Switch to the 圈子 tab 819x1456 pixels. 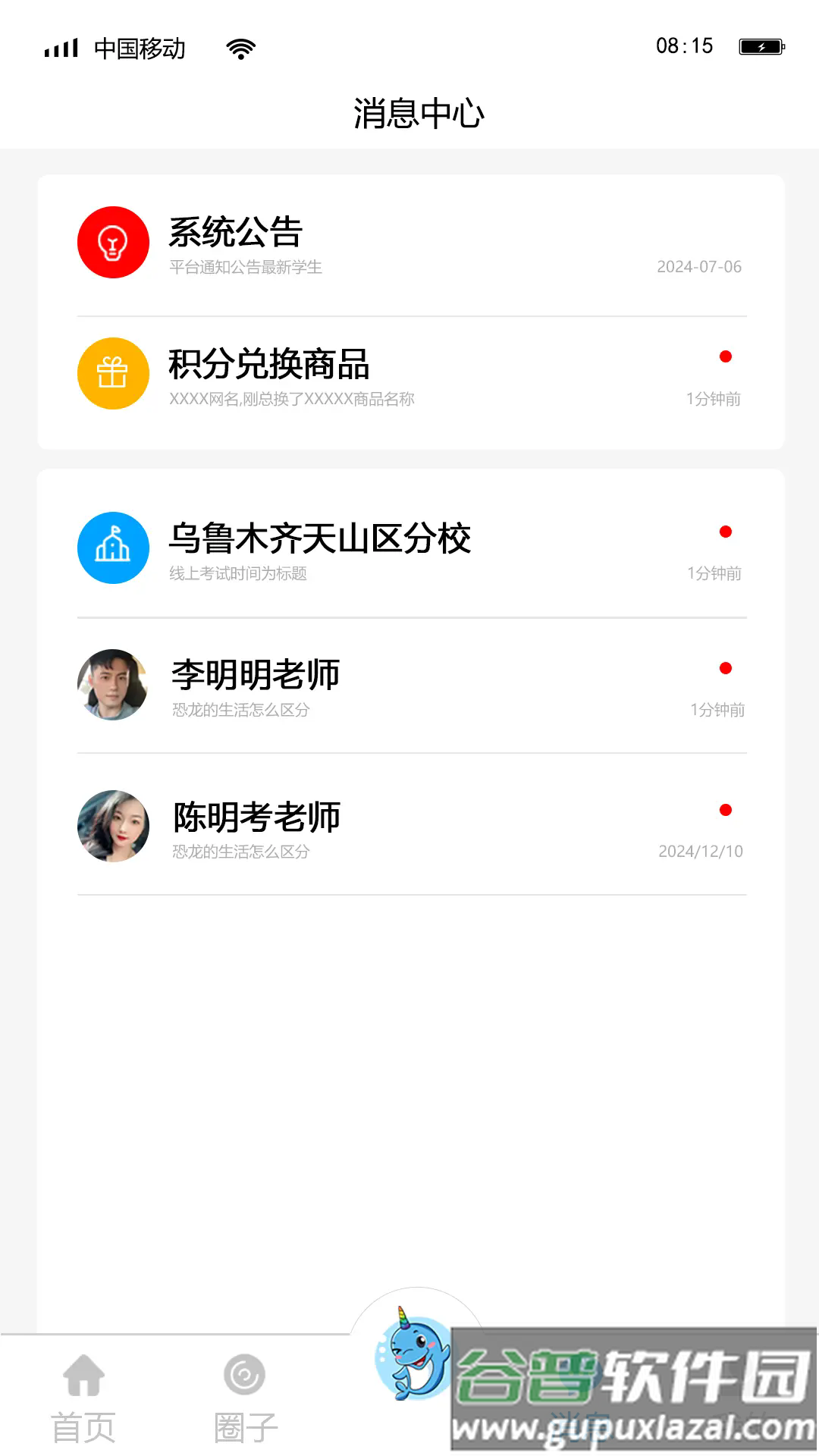pyautogui.click(x=246, y=1397)
